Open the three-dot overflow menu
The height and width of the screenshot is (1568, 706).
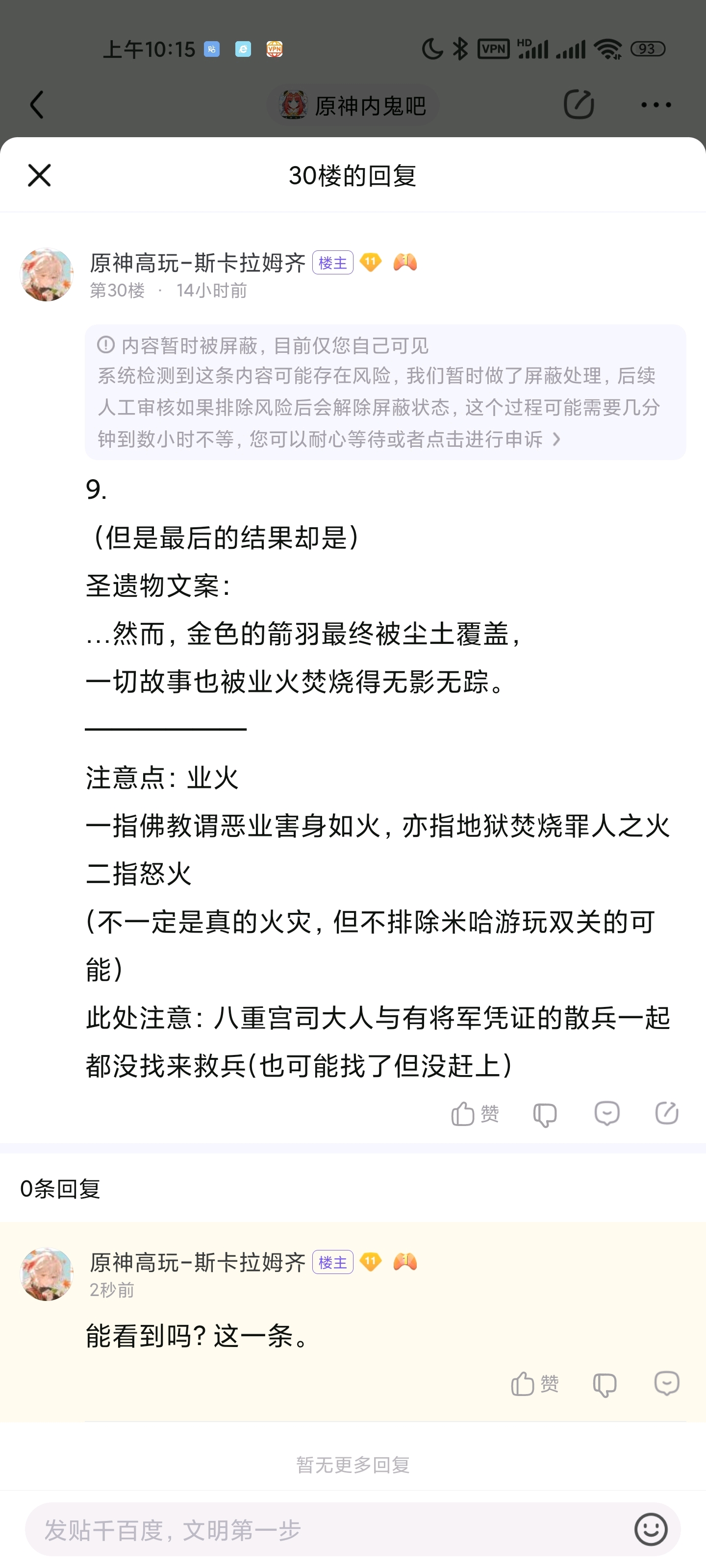656,105
